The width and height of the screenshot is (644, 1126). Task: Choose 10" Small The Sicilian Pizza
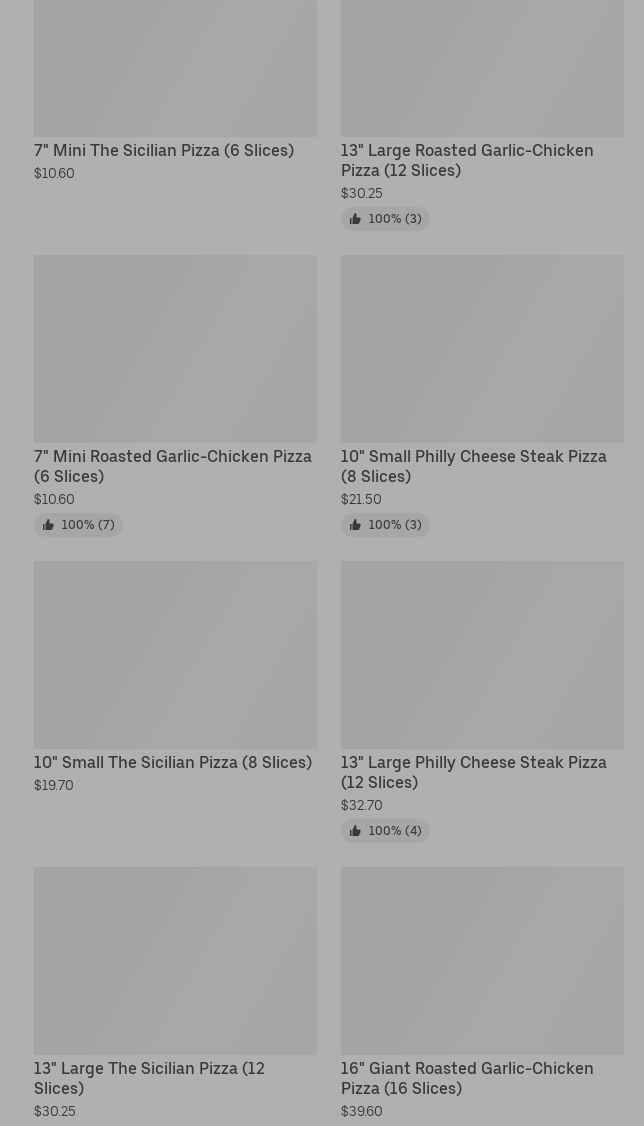[x=173, y=762]
